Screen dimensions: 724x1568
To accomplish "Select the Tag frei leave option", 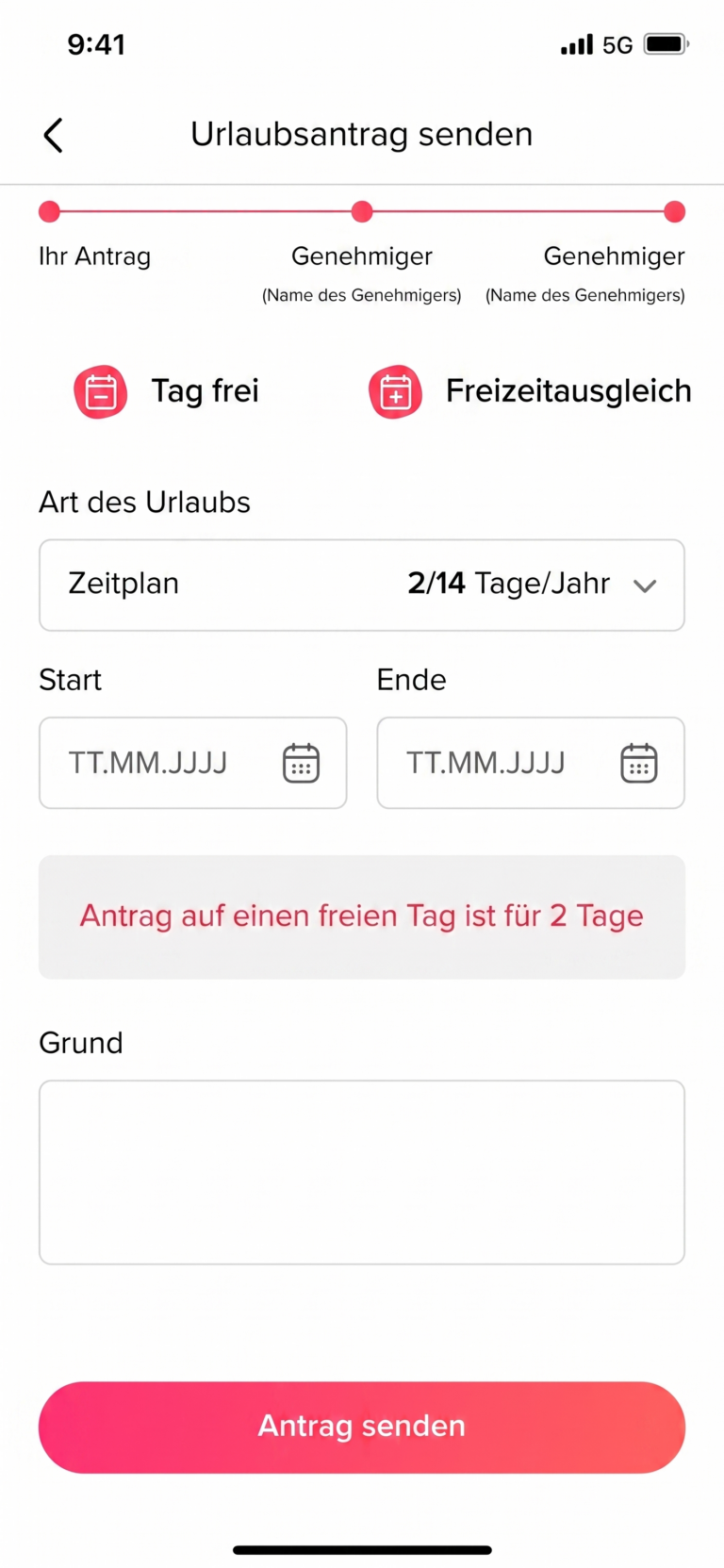I will (x=205, y=390).
